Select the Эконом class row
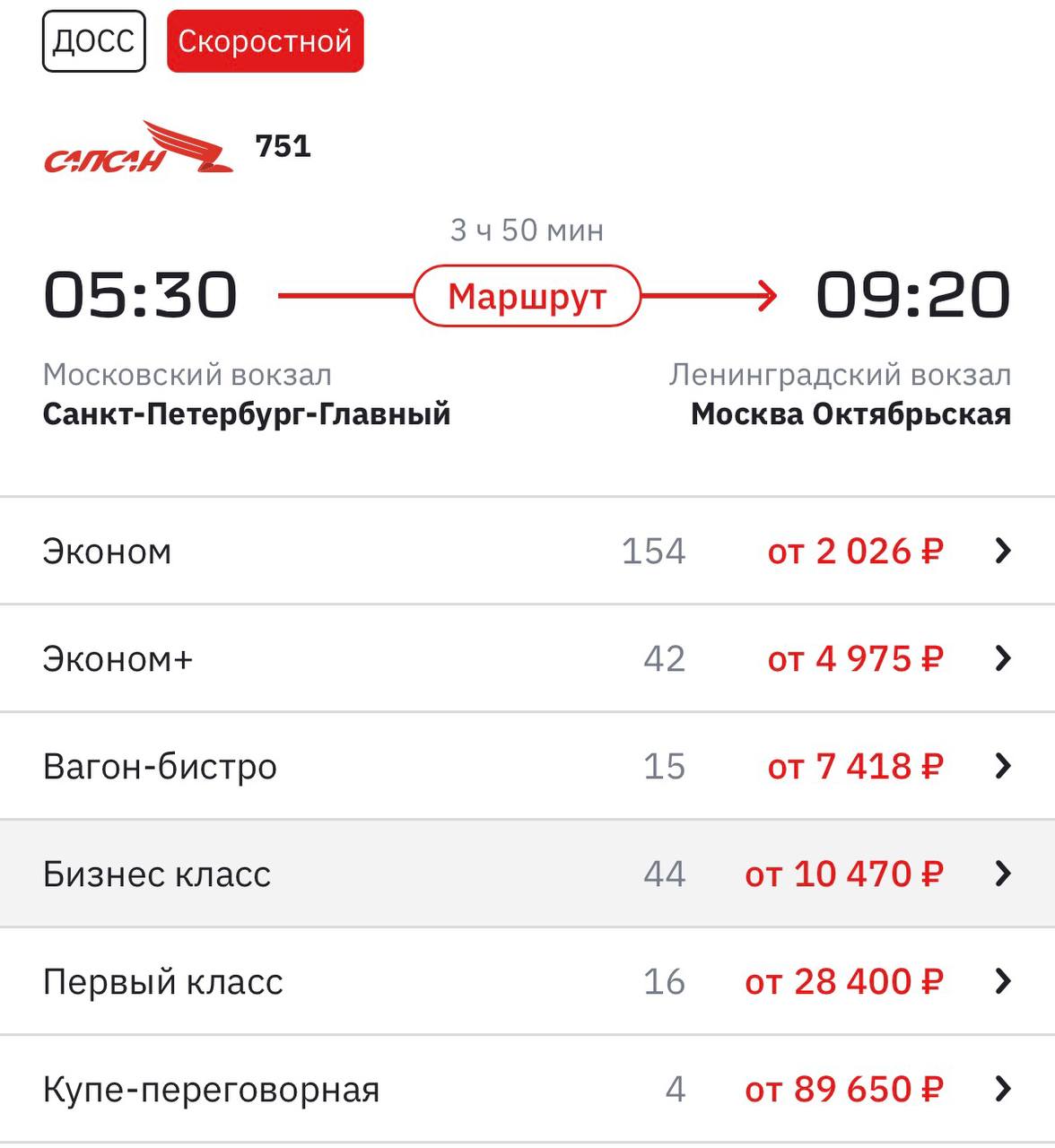 pyautogui.click(x=527, y=551)
